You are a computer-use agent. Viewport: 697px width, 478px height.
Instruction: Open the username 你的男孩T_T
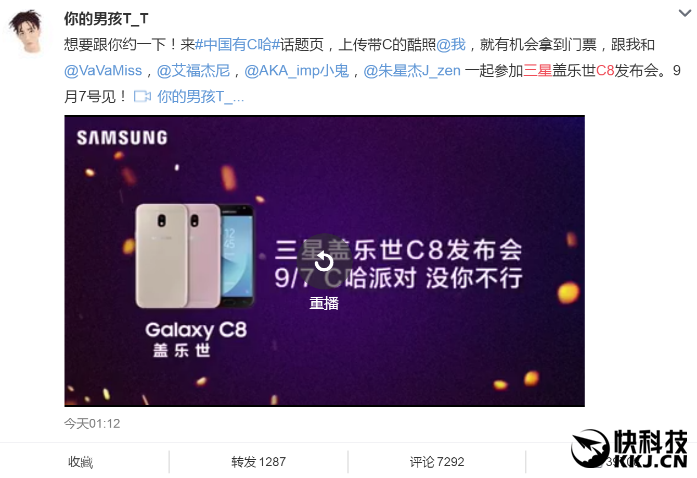pos(107,18)
